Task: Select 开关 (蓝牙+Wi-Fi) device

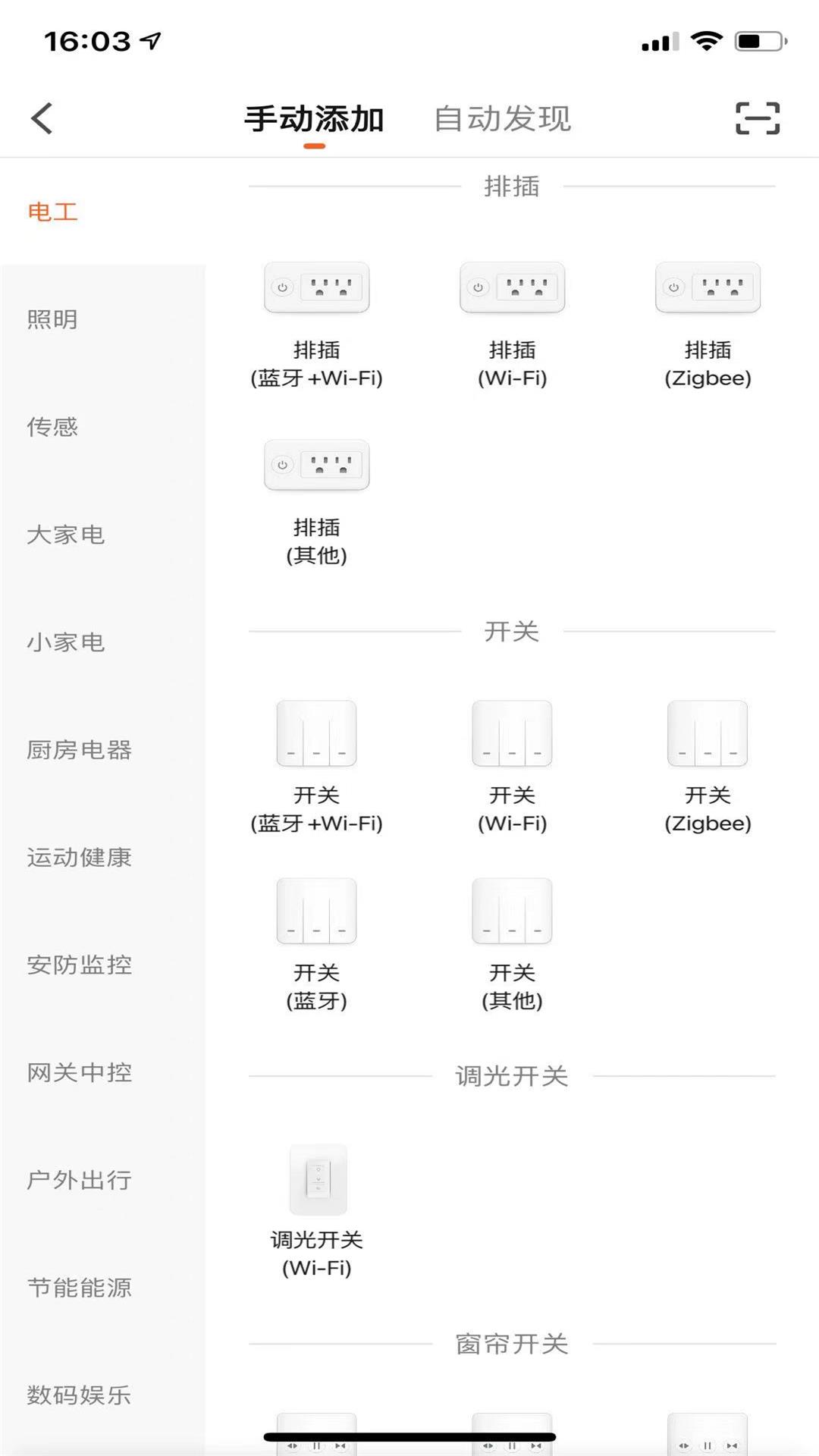Action: point(316,733)
